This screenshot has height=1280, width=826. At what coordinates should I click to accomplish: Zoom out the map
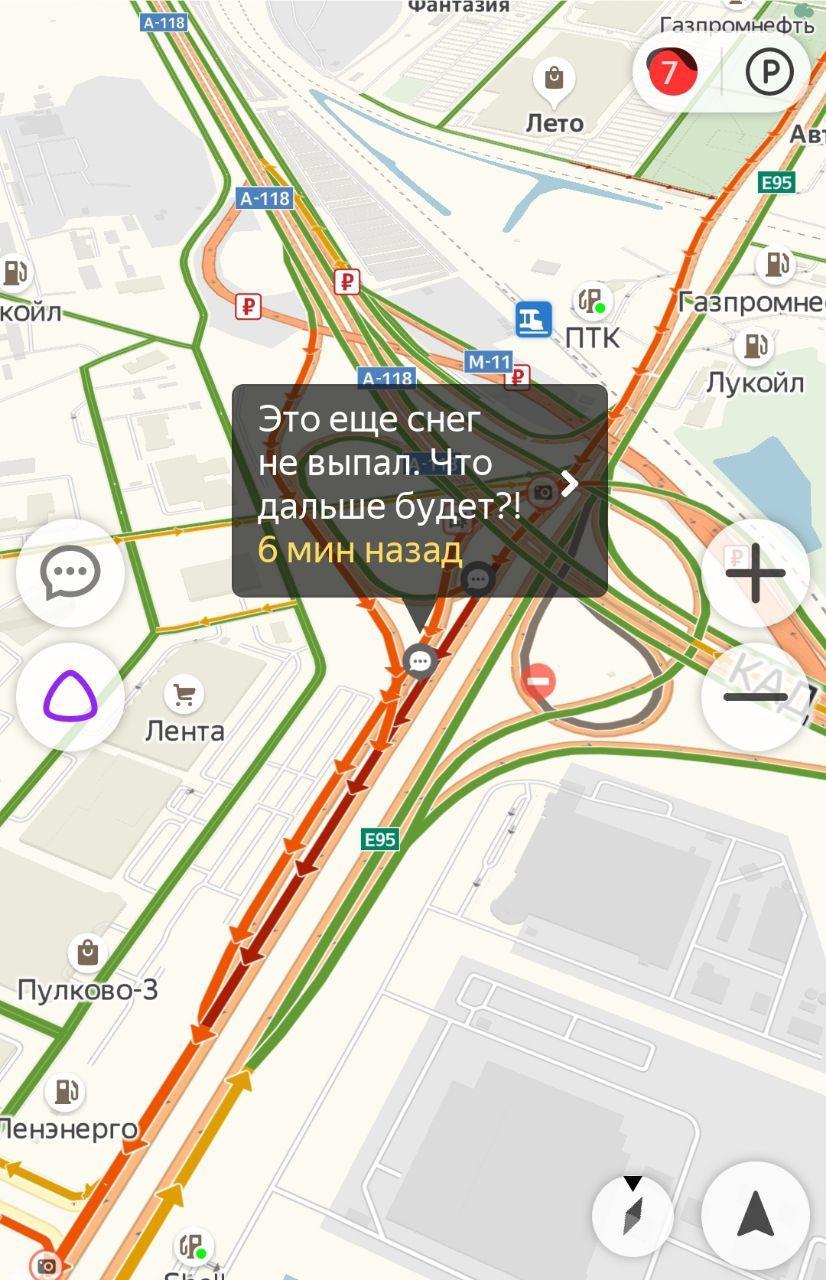pyautogui.click(x=755, y=697)
